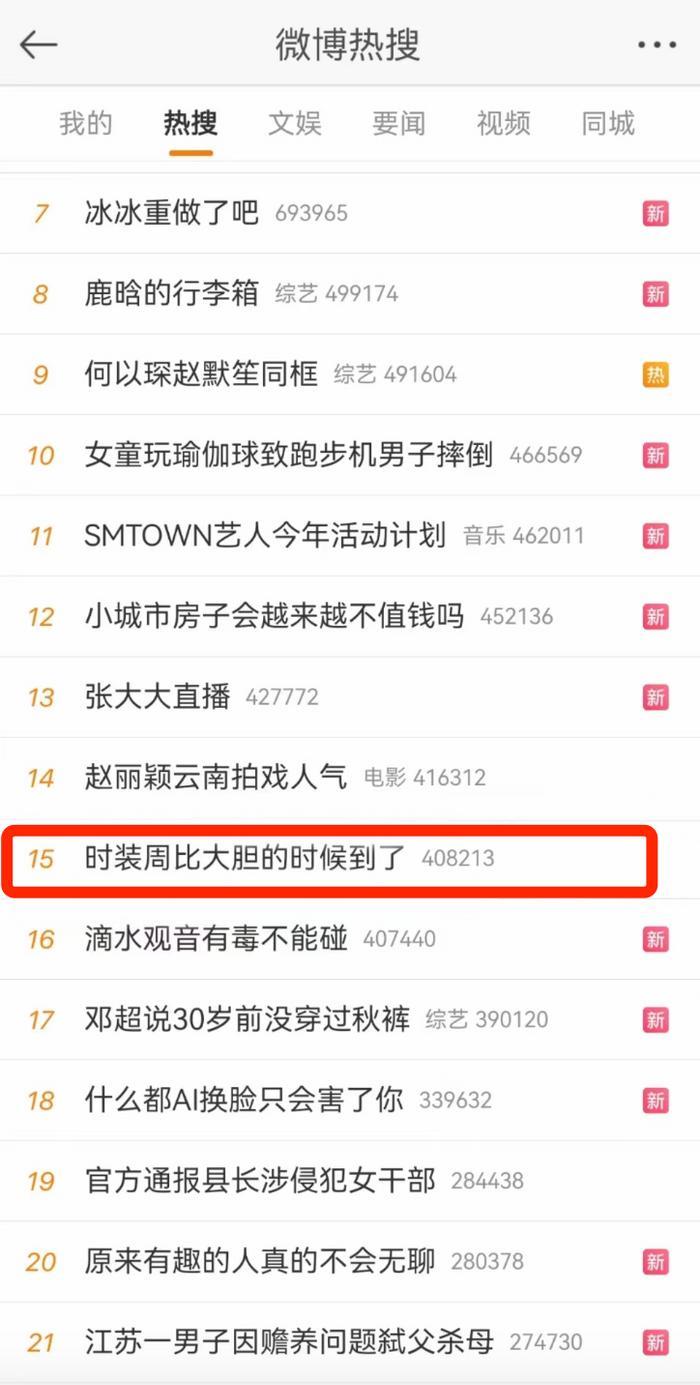Open the 同城 tab
This screenshot has width=700, height=1385.
608,124
